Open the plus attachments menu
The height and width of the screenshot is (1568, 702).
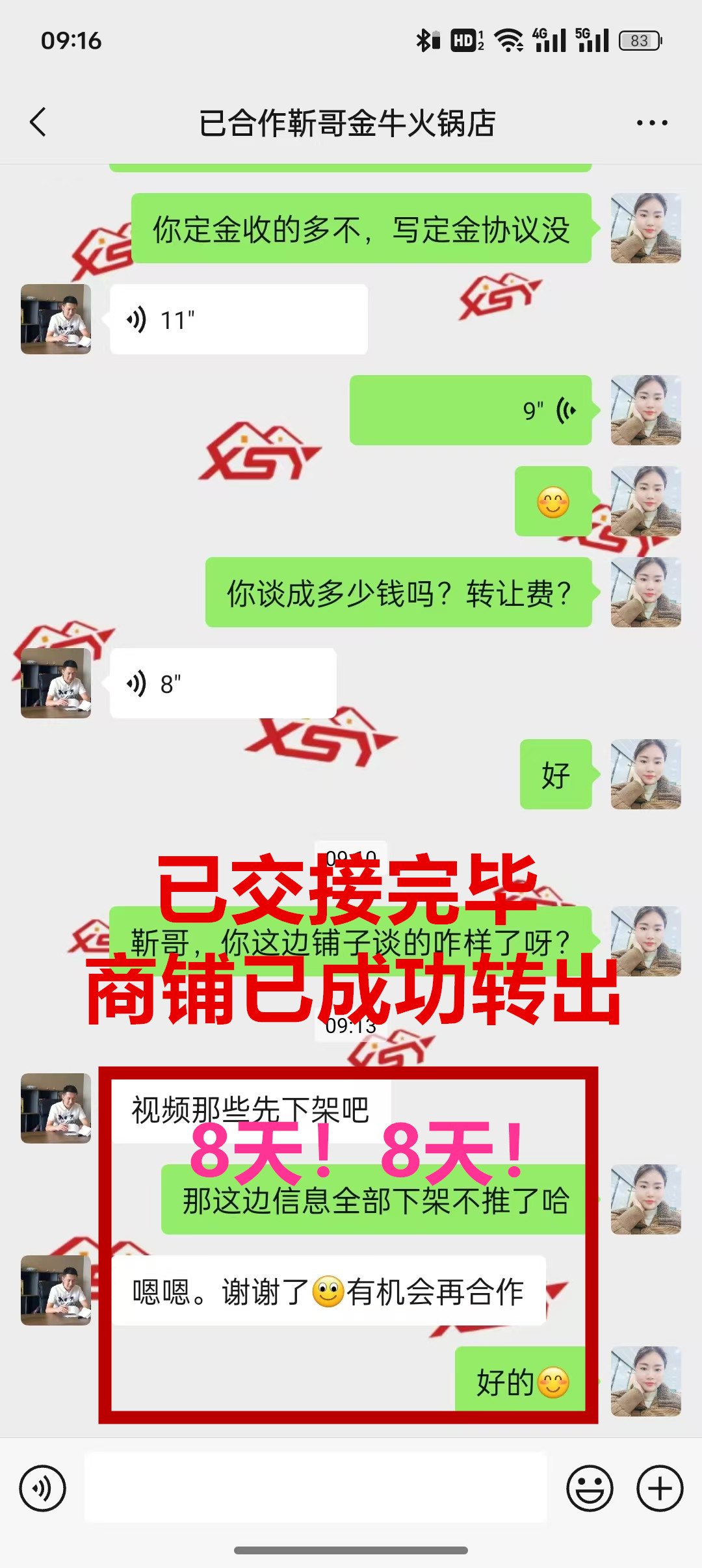coord(659,1488)
